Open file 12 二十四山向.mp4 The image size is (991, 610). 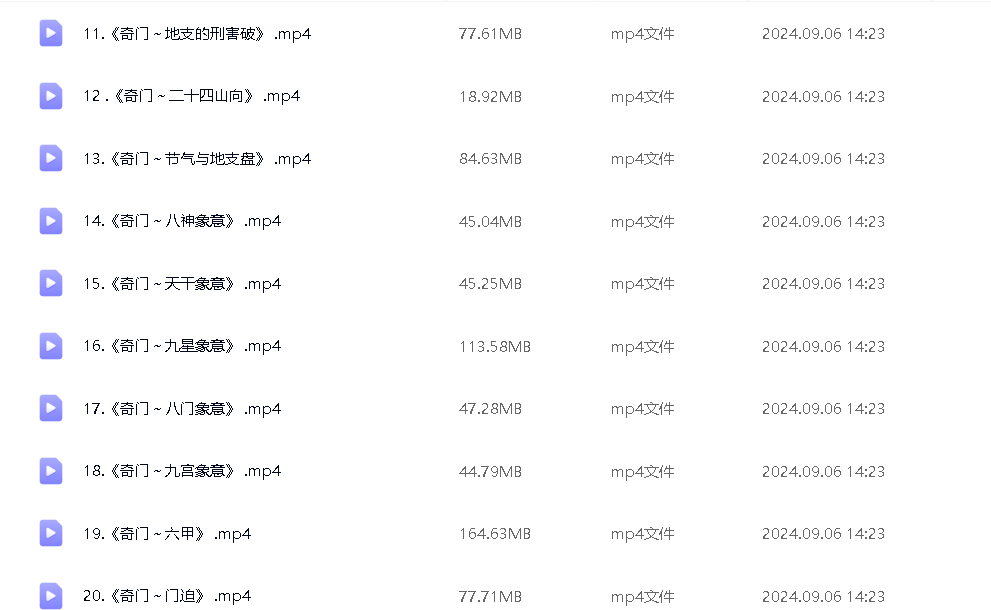pyautogui.click(x=191, y=97)
